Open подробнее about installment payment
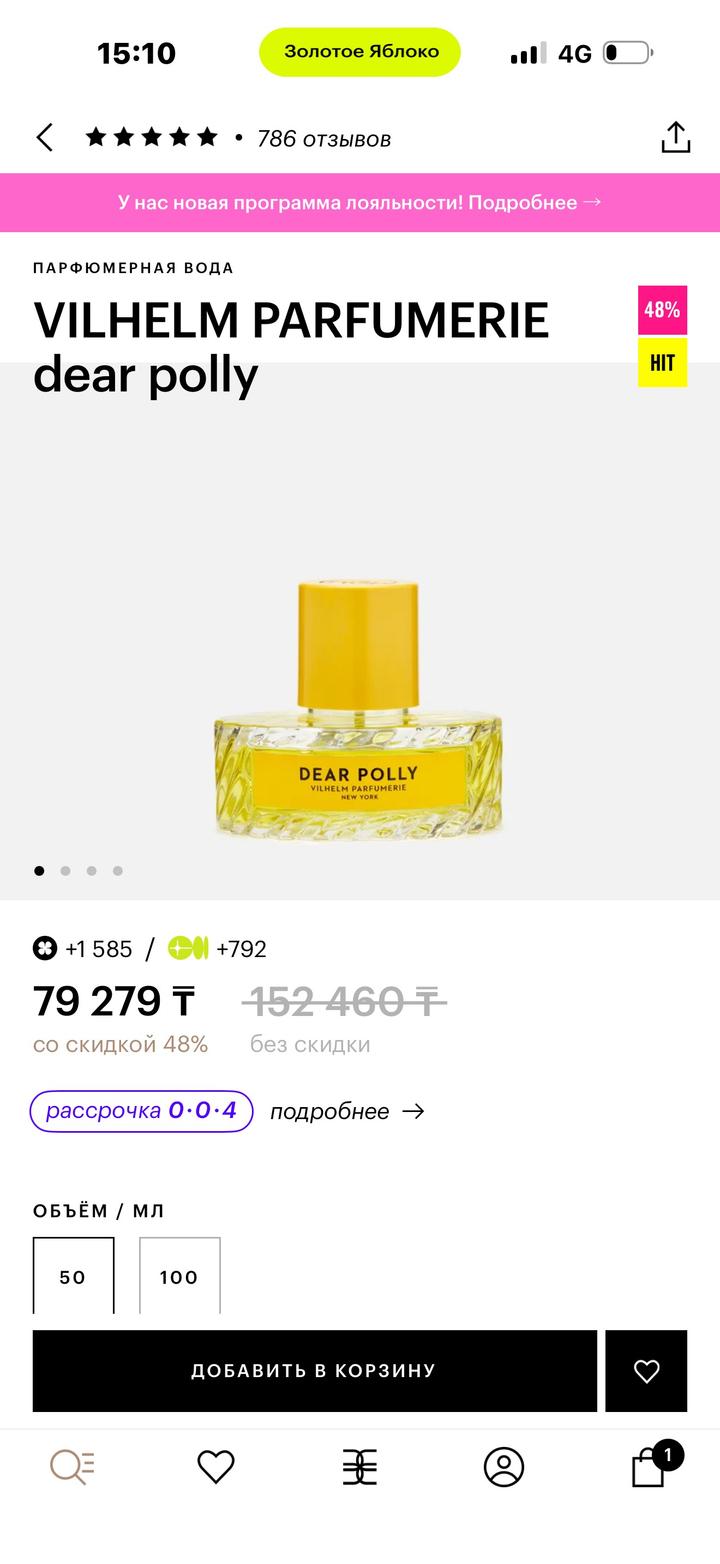The width and height of the screenshot is (720, 1564). click(347, 1112)
